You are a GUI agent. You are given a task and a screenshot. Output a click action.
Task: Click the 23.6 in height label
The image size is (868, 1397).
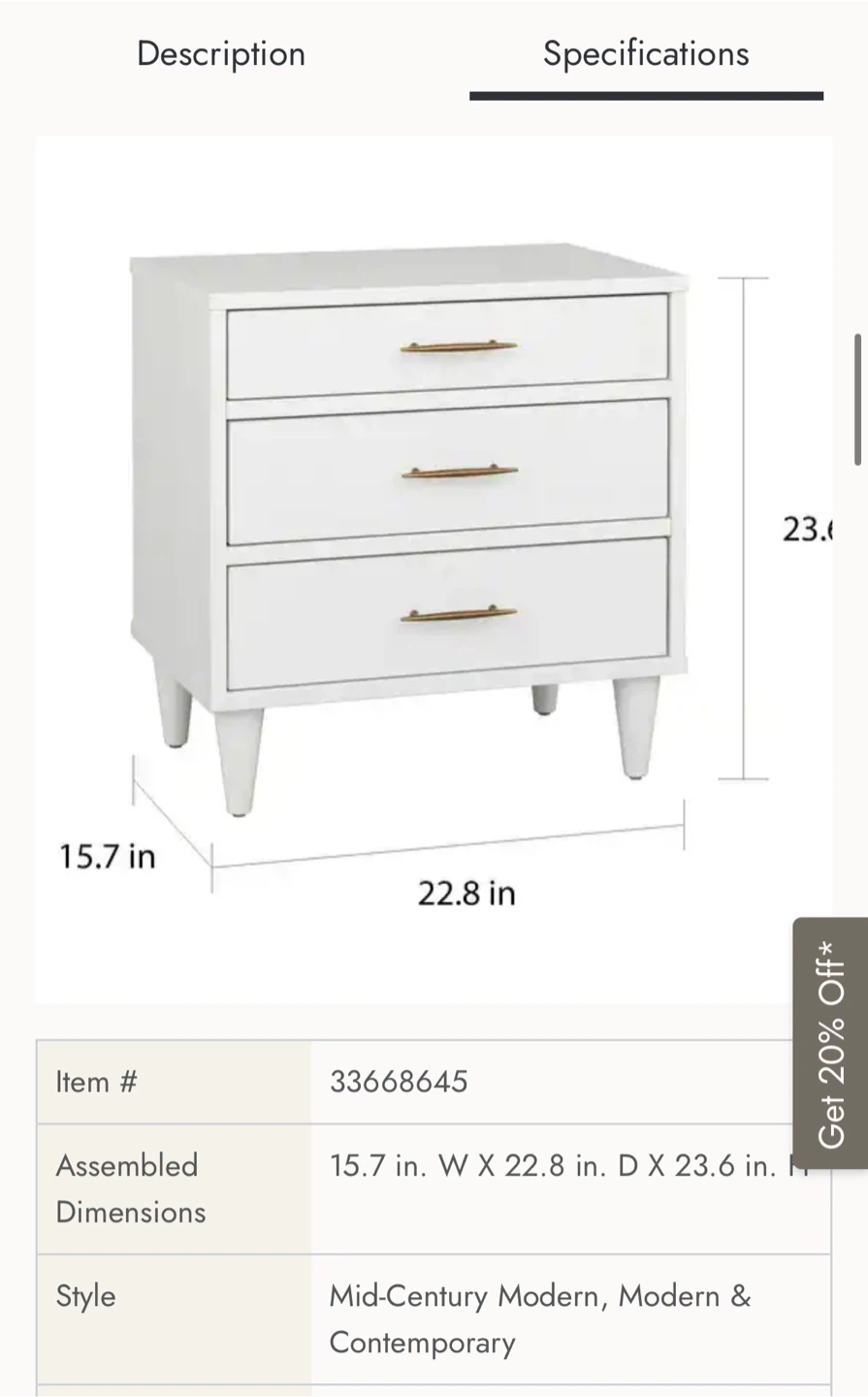(x=808, y=529)
